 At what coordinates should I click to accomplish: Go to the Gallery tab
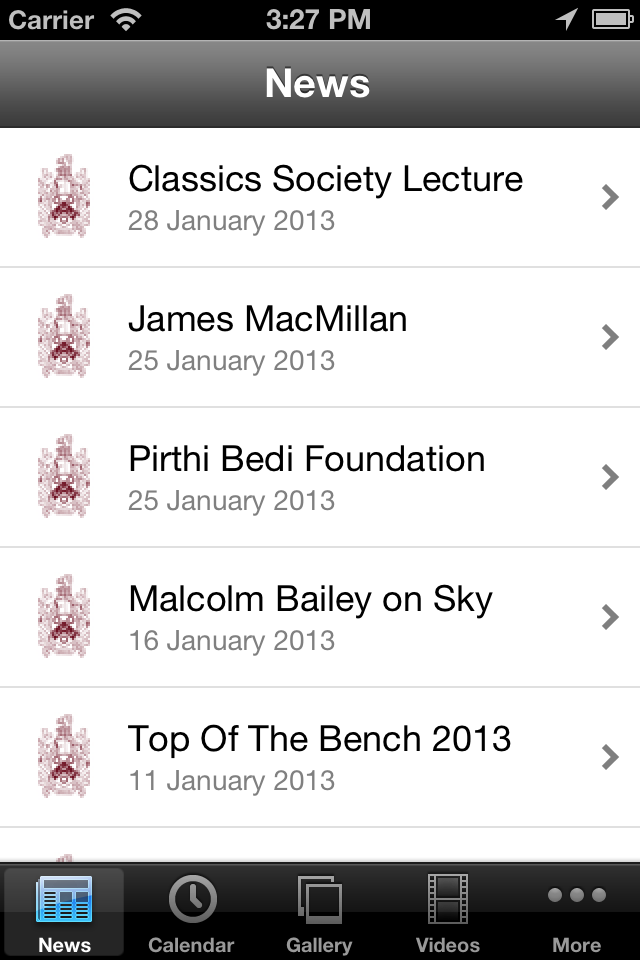[x=319, y=912]
